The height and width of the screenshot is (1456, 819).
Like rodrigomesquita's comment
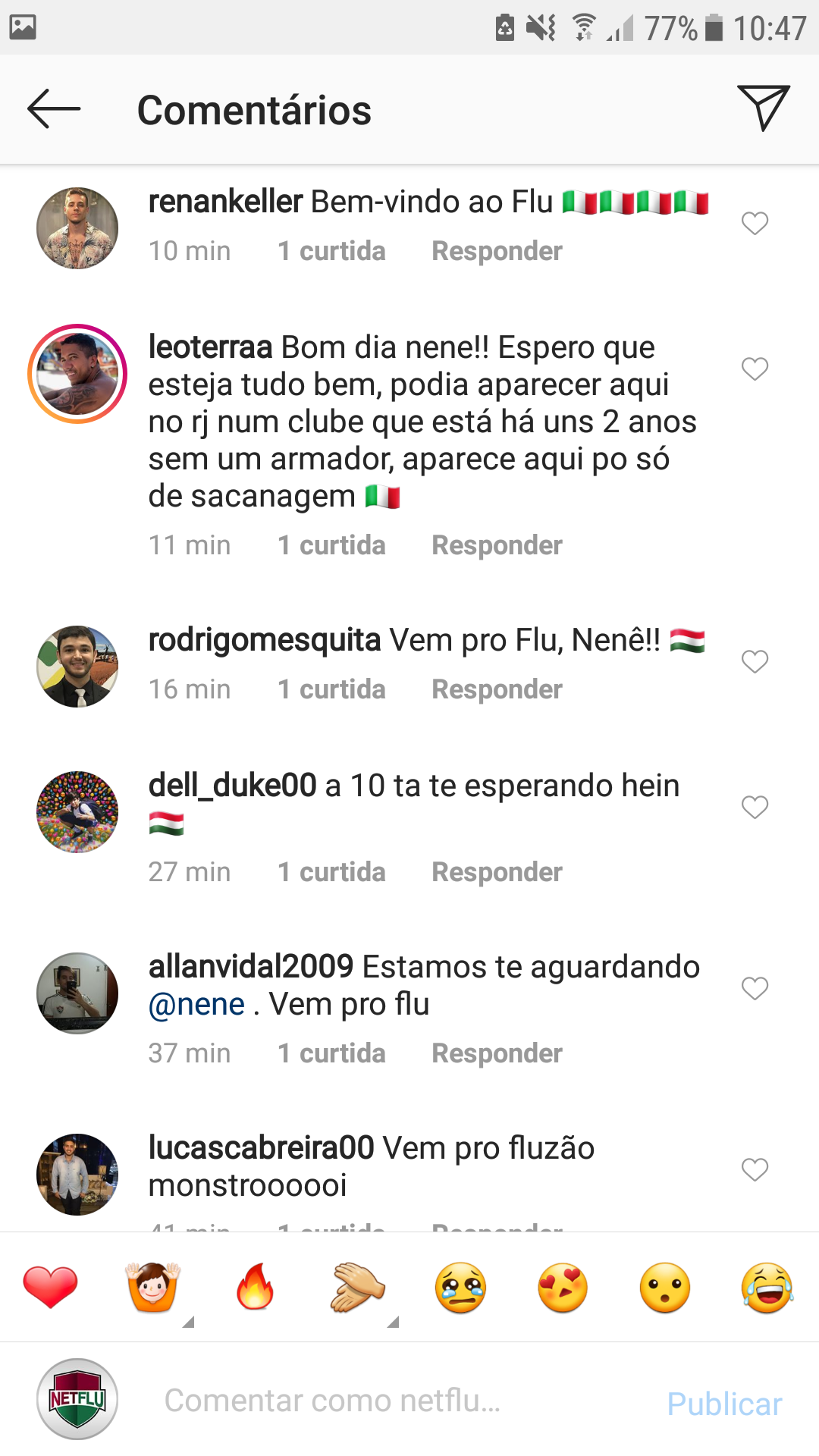tap(755, 661)
